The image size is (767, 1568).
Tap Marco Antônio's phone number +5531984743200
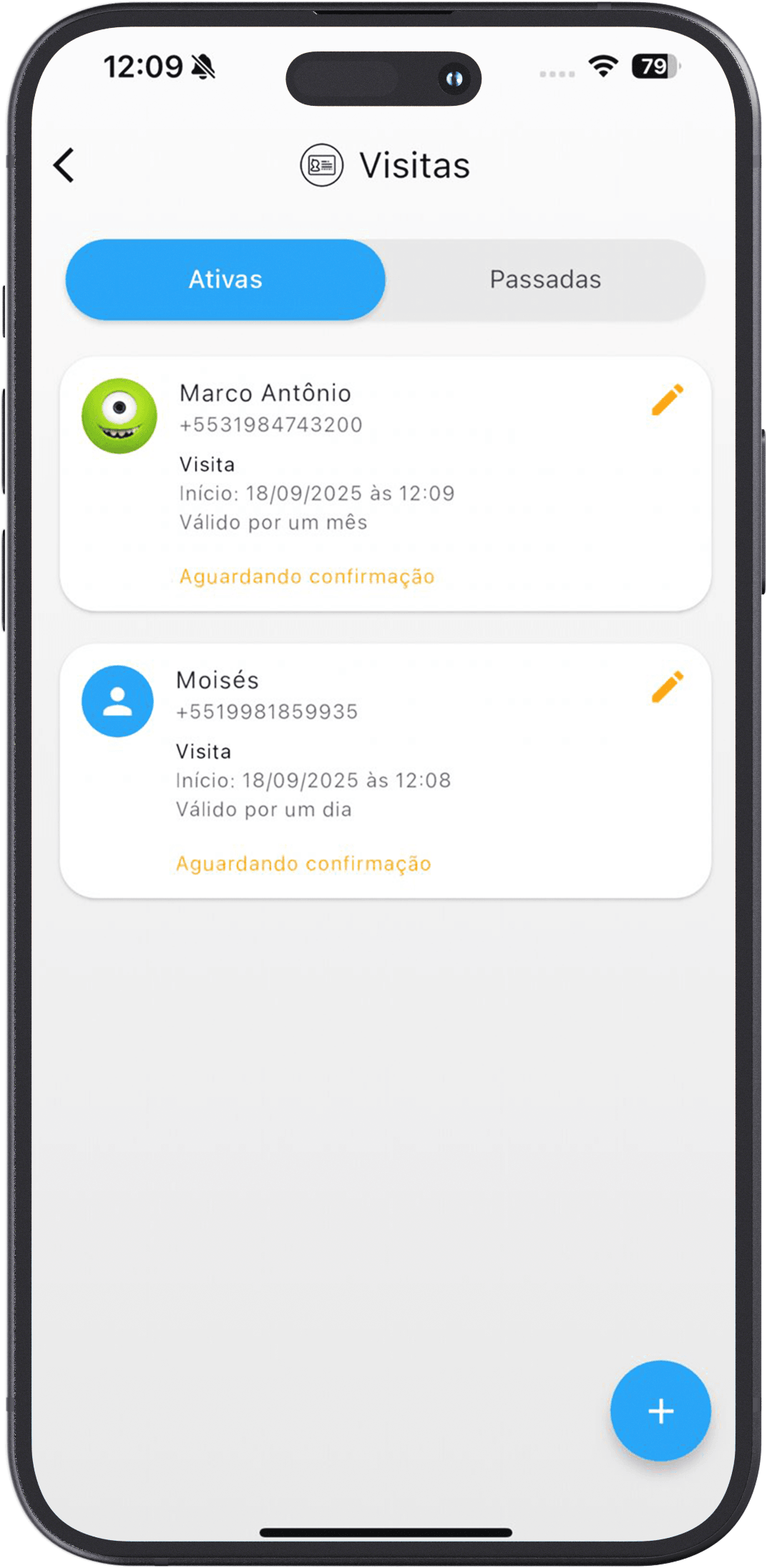pyautogui.click(x=269, y=424)
